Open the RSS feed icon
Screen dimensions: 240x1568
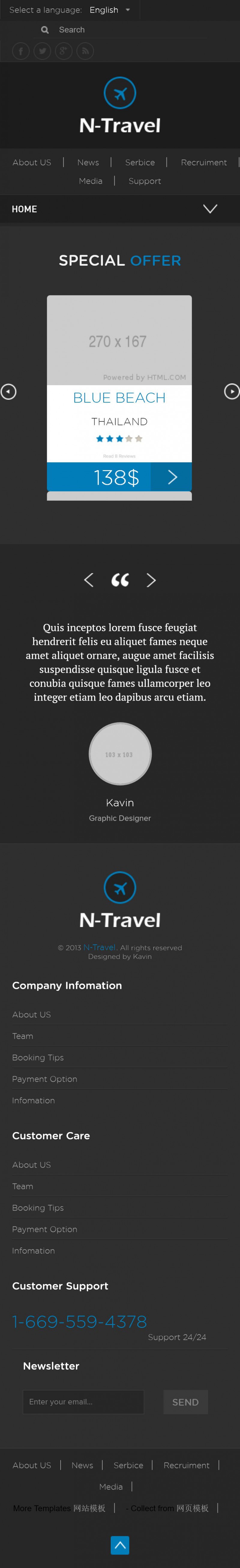point(85,51)
